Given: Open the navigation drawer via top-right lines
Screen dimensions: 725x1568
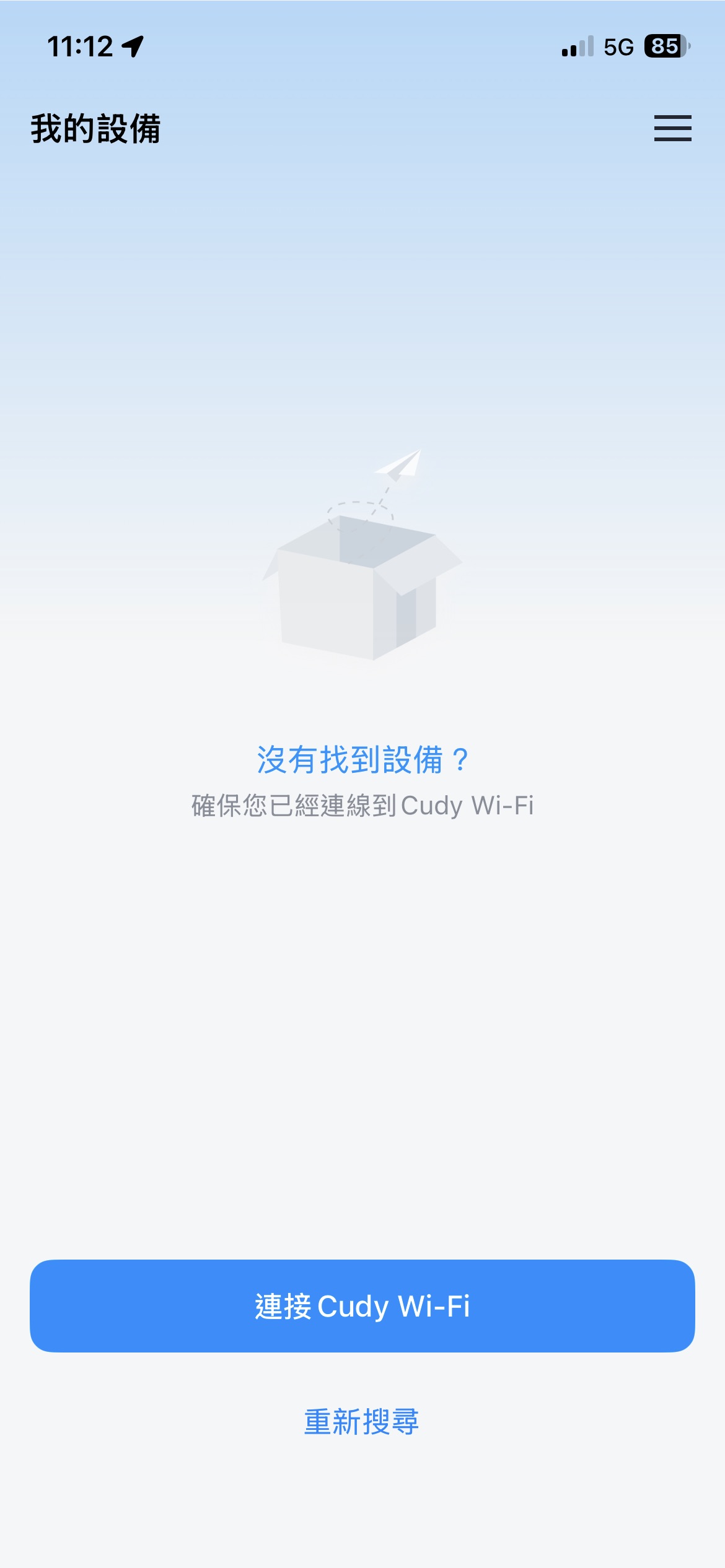Looking at the screenshot, I should click(x=672, y=129).
